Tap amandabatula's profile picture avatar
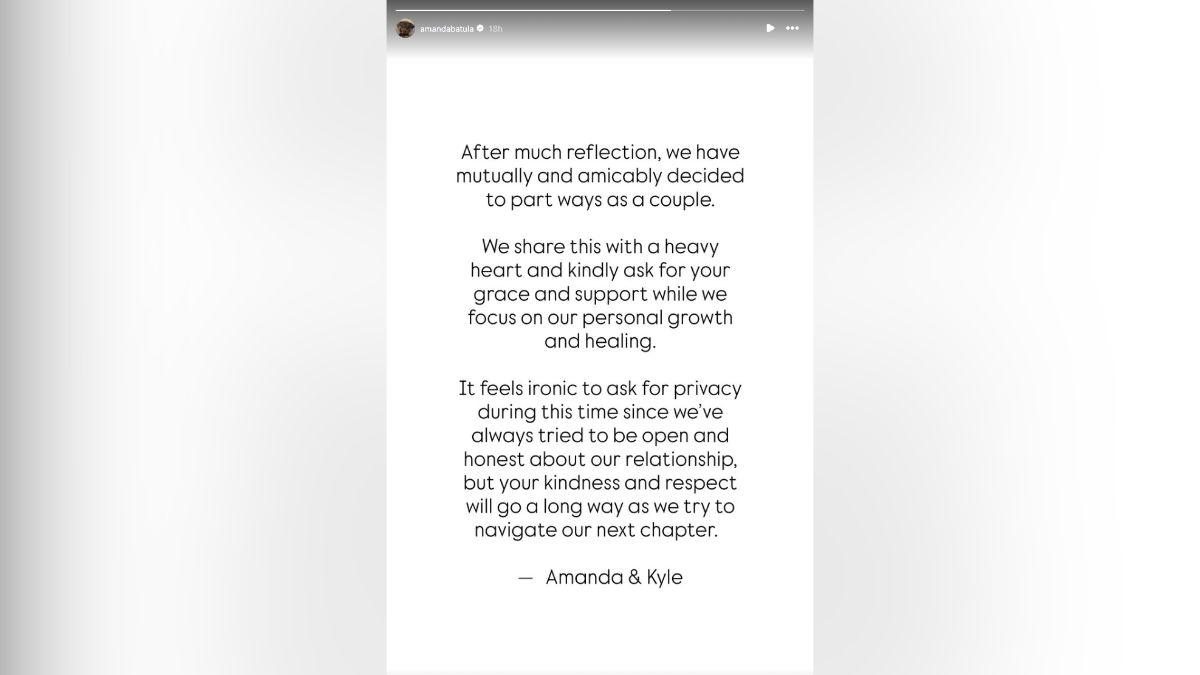 point(405,29)
